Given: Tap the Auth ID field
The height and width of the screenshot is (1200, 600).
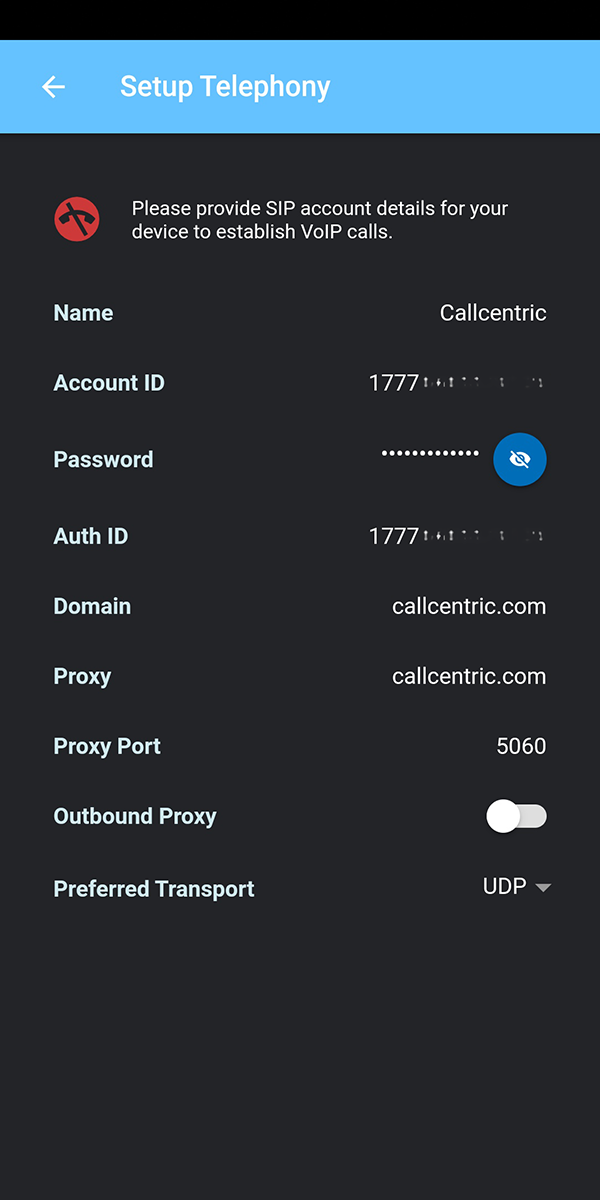Looking at the screenshot, I should pos(457,536).
